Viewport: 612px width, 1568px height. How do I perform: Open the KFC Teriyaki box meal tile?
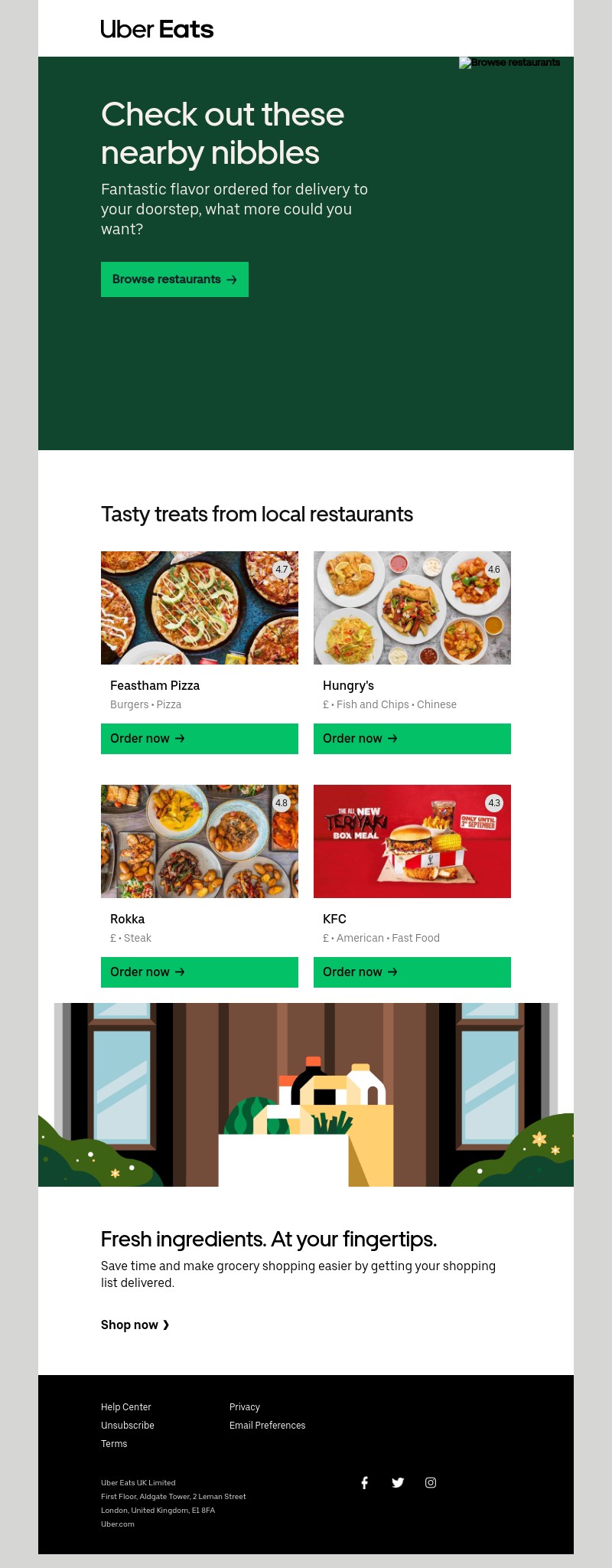(412, 841)
